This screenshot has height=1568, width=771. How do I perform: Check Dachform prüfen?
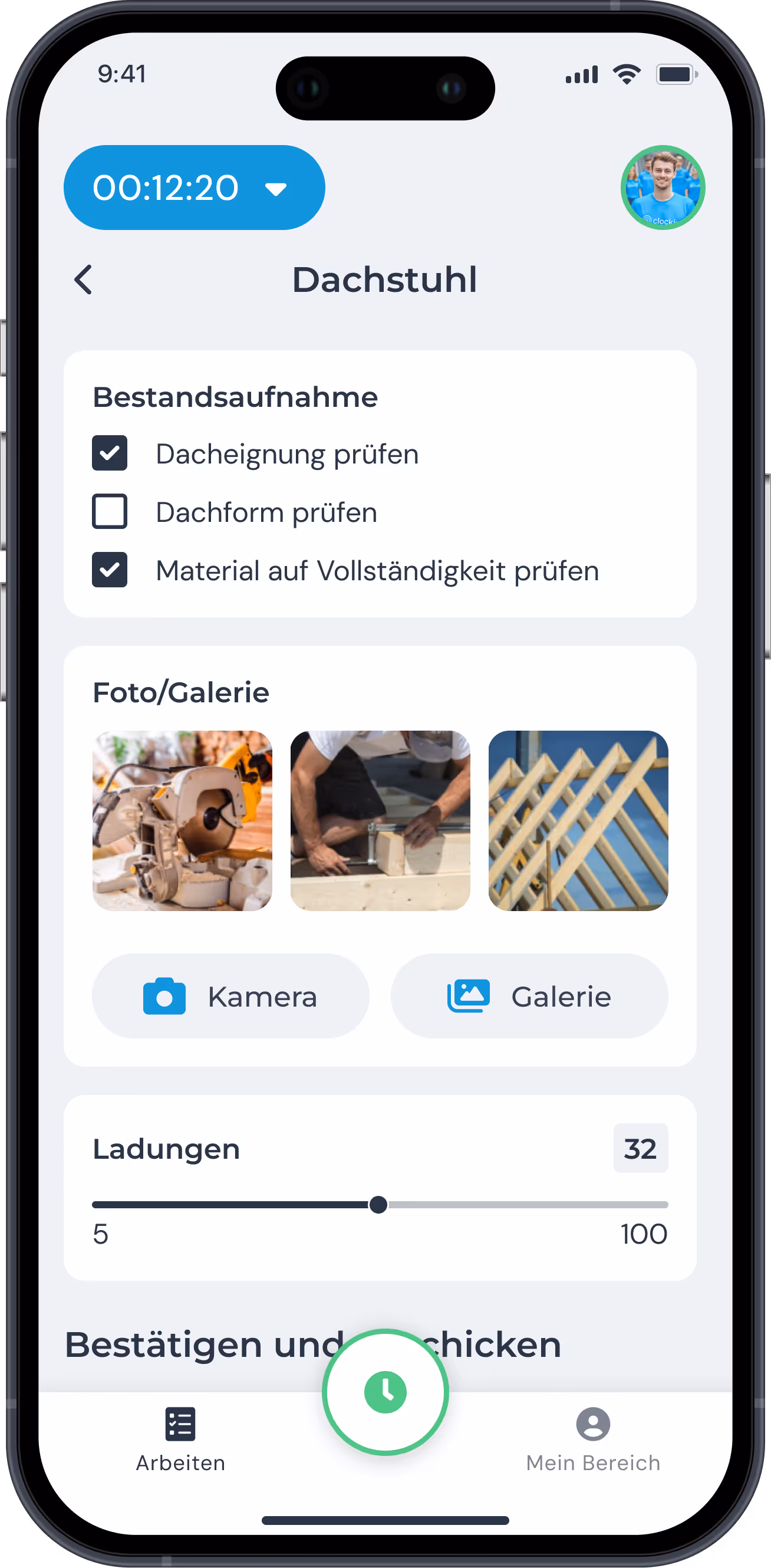click(x=110, y=511)
